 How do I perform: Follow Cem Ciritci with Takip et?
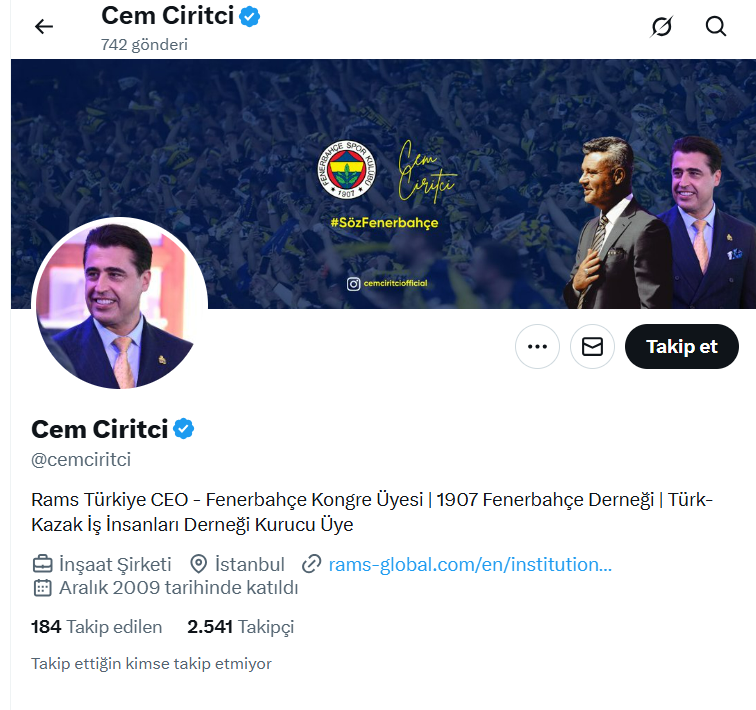[x=681, y=347]
